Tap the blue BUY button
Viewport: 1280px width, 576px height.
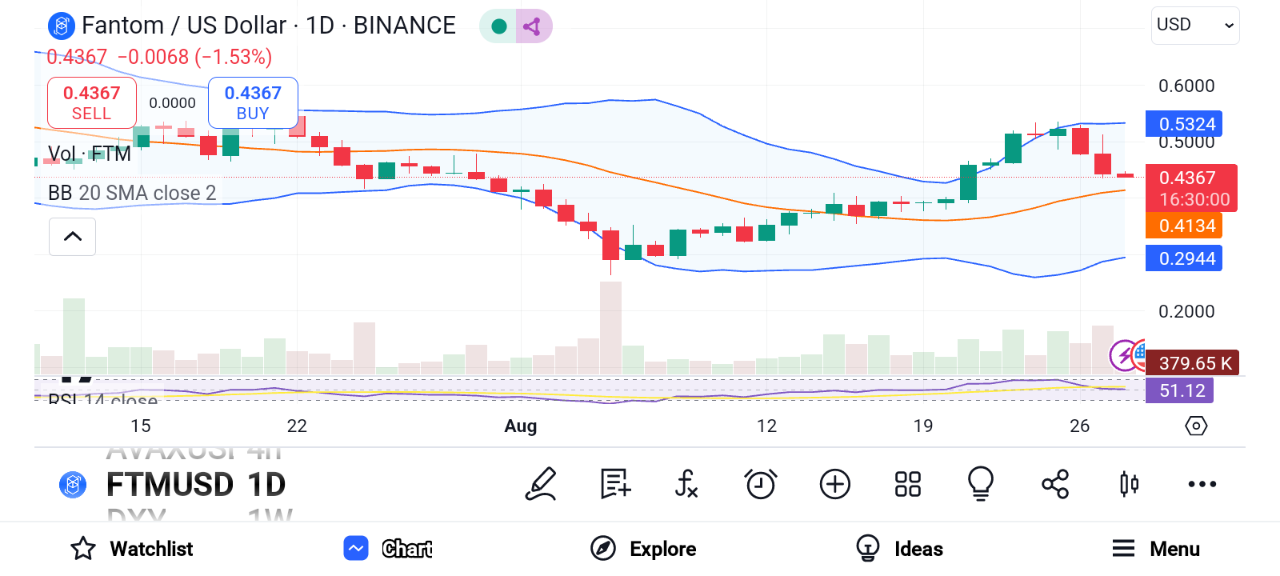[252, 102]
